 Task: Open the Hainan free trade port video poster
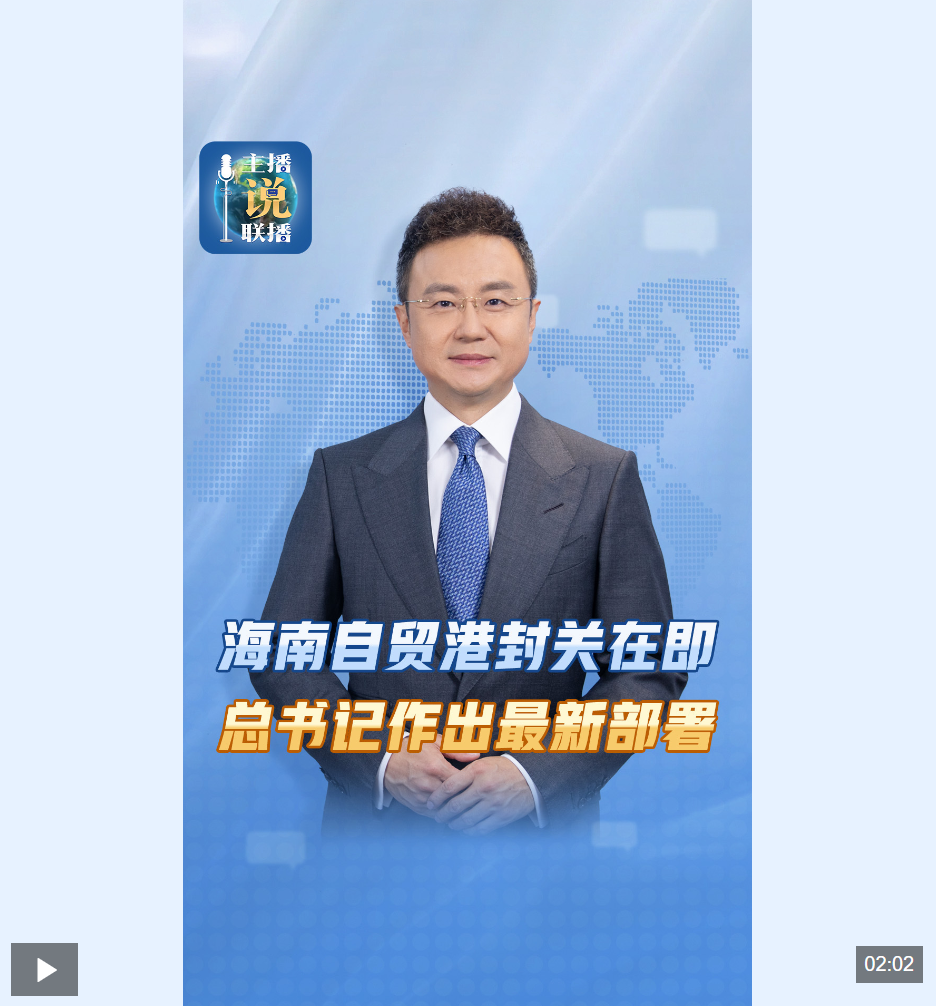coord(467,500)
